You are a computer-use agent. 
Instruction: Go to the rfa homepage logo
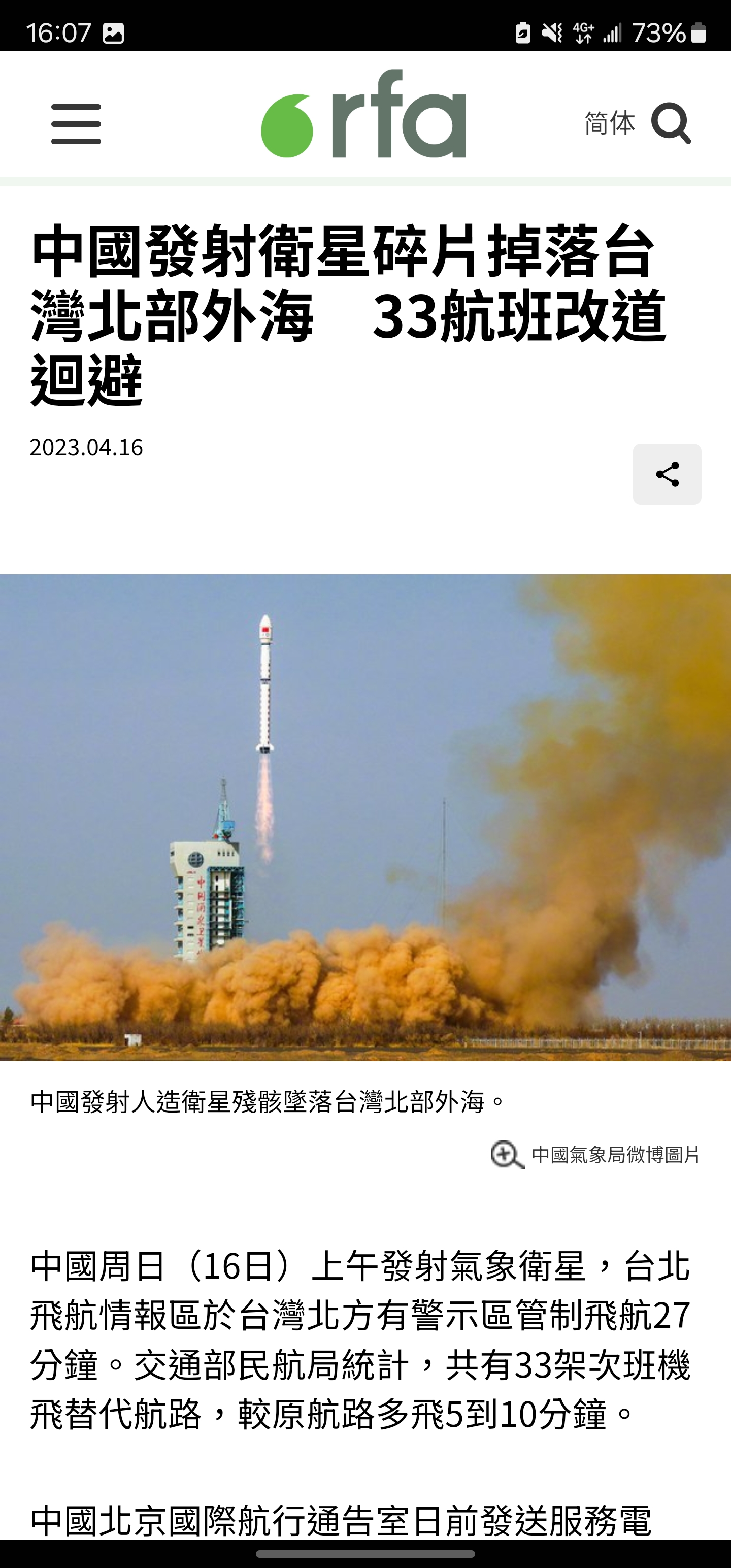tap(363, 114)
